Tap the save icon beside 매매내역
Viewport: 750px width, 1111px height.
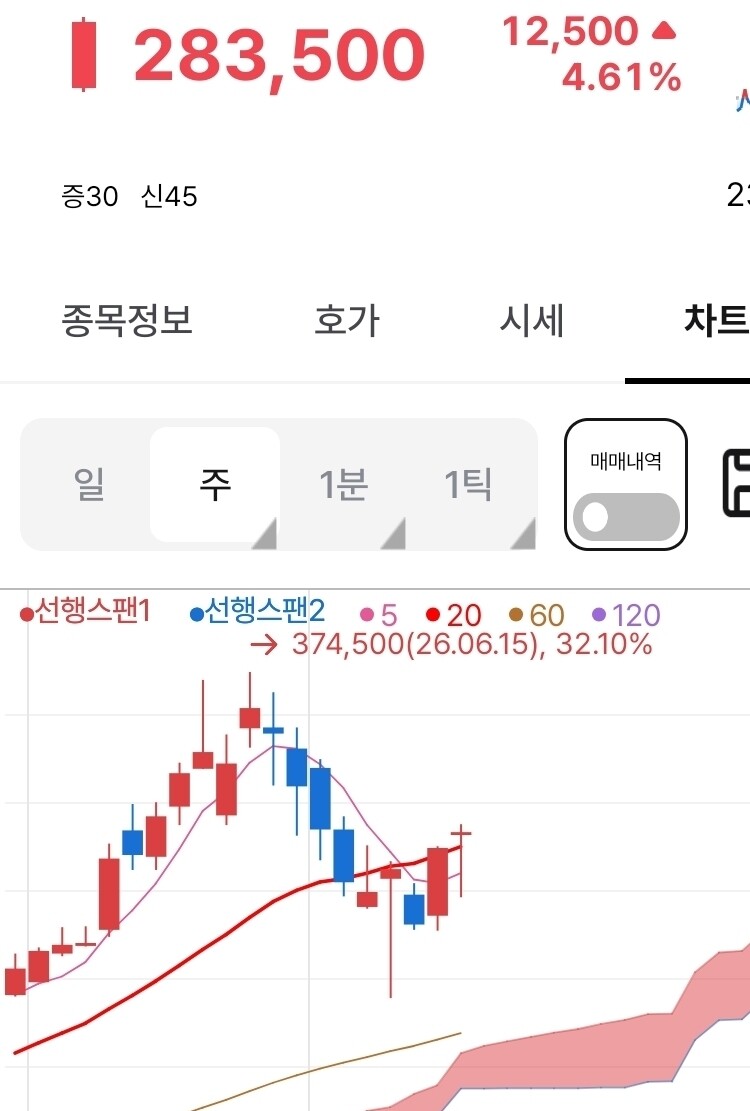pos(736,483)
